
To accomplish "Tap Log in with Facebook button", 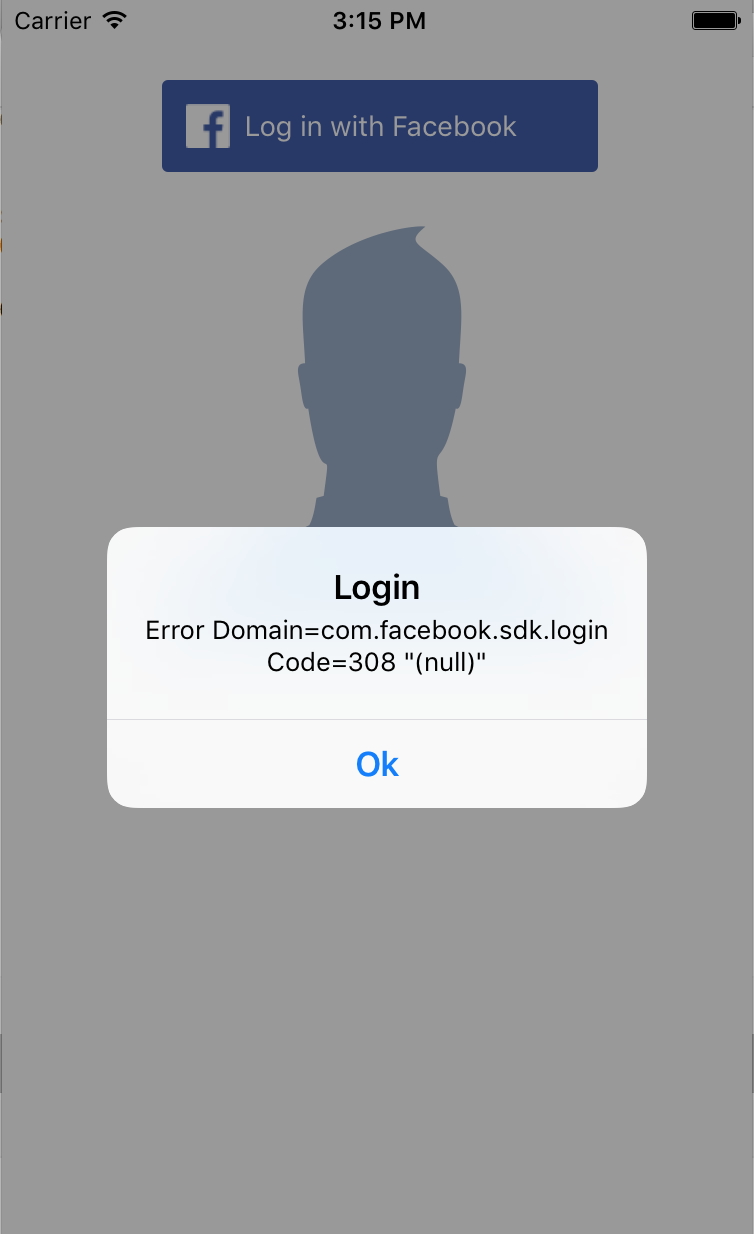I will (380, 126).
